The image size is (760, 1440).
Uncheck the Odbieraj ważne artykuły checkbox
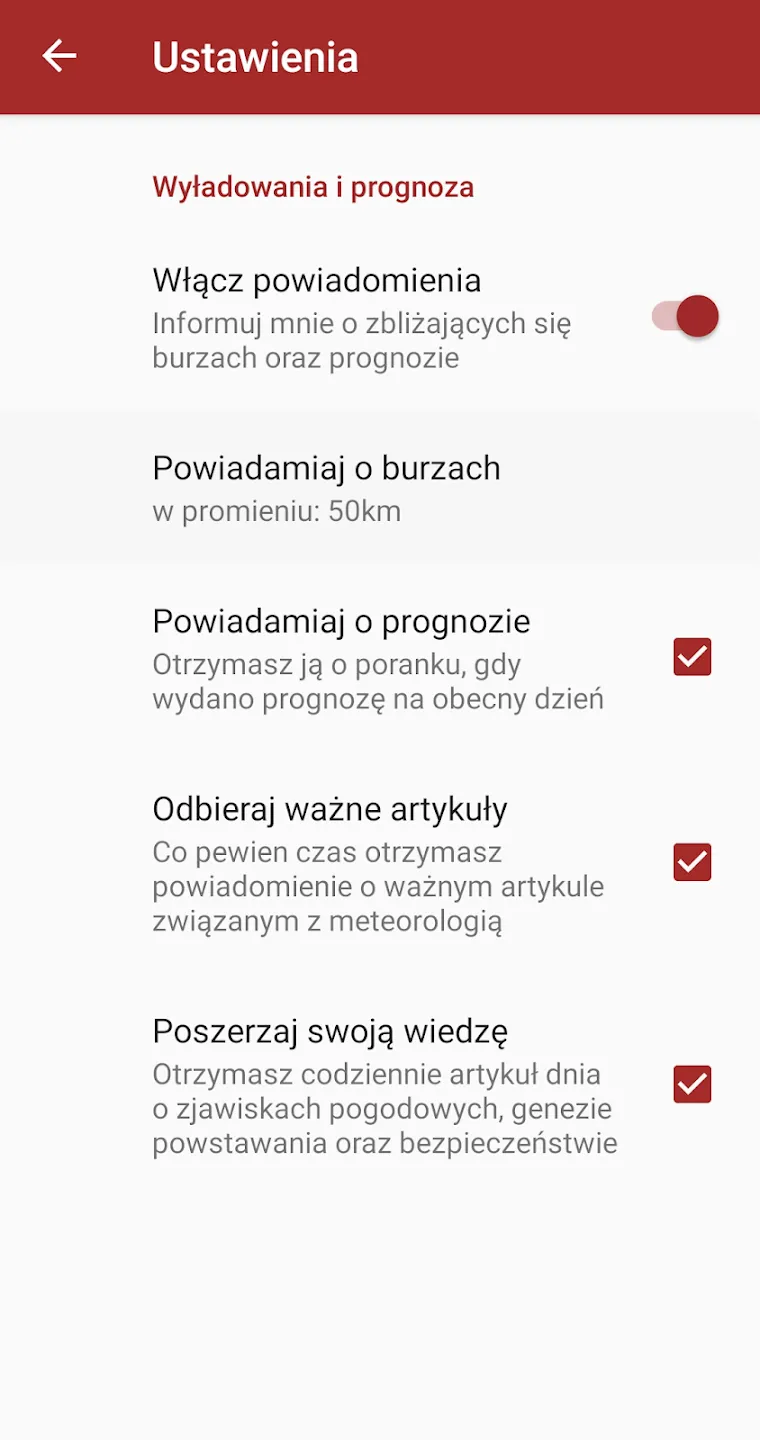point(692,861)
